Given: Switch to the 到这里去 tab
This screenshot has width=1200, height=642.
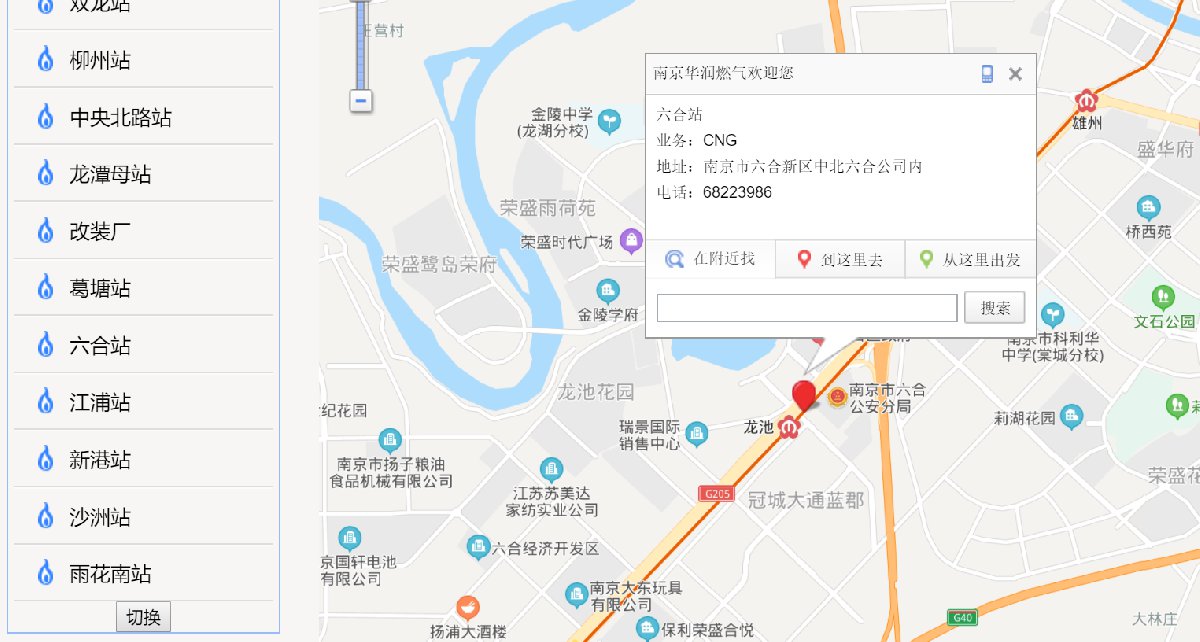Looking at the screenshot, I should tap(840, 260).
